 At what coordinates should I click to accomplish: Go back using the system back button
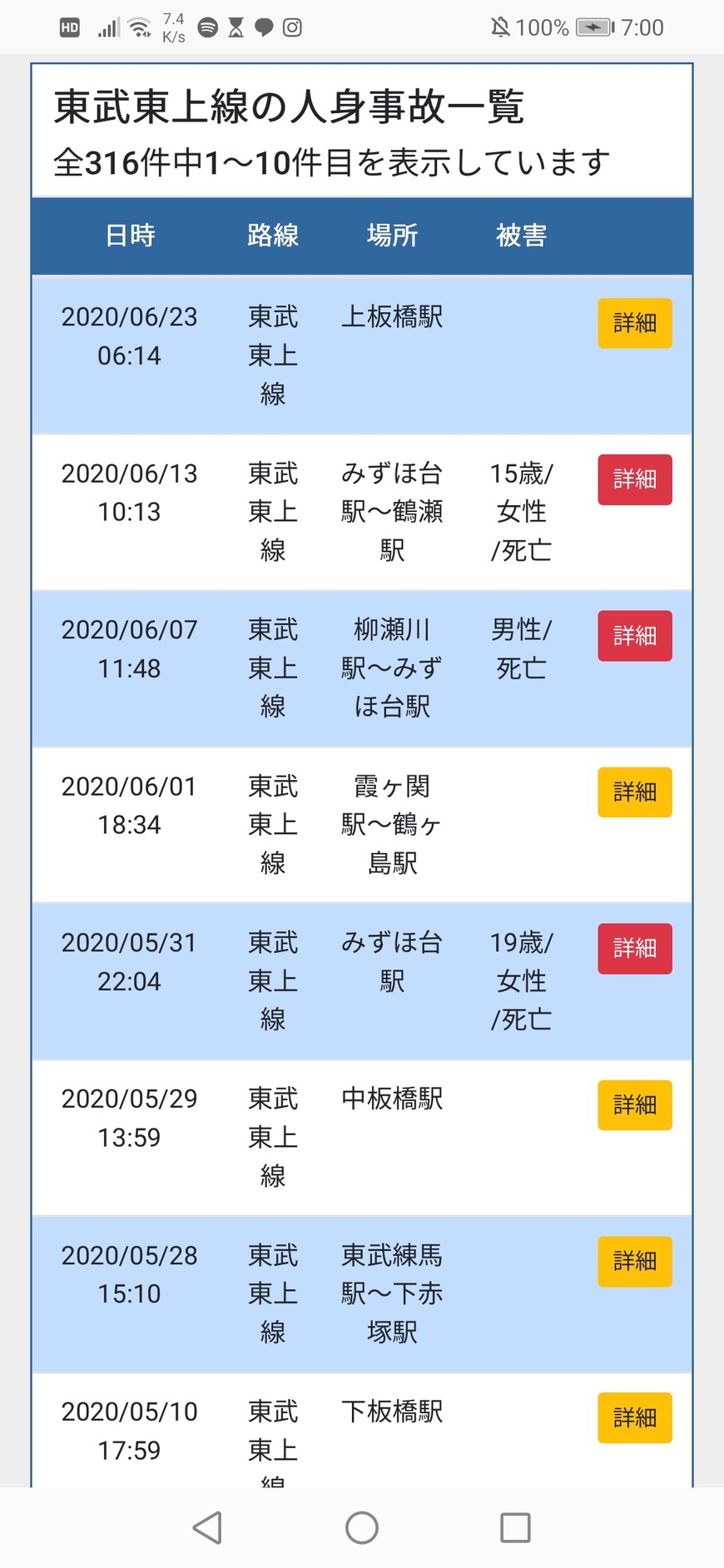coord(207,1528)
